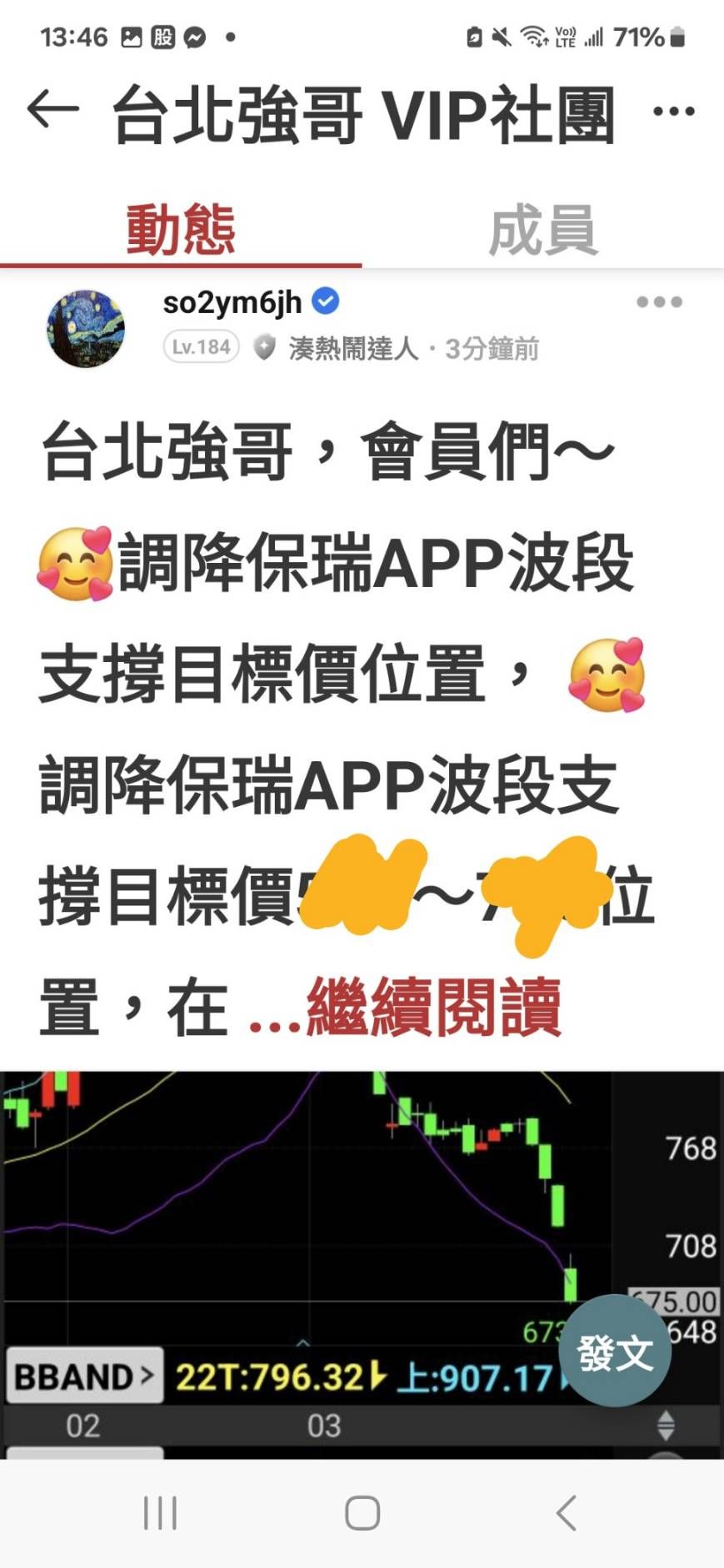
Task: Open the group overflow menu in header
Action: click(x=673, y=112)
